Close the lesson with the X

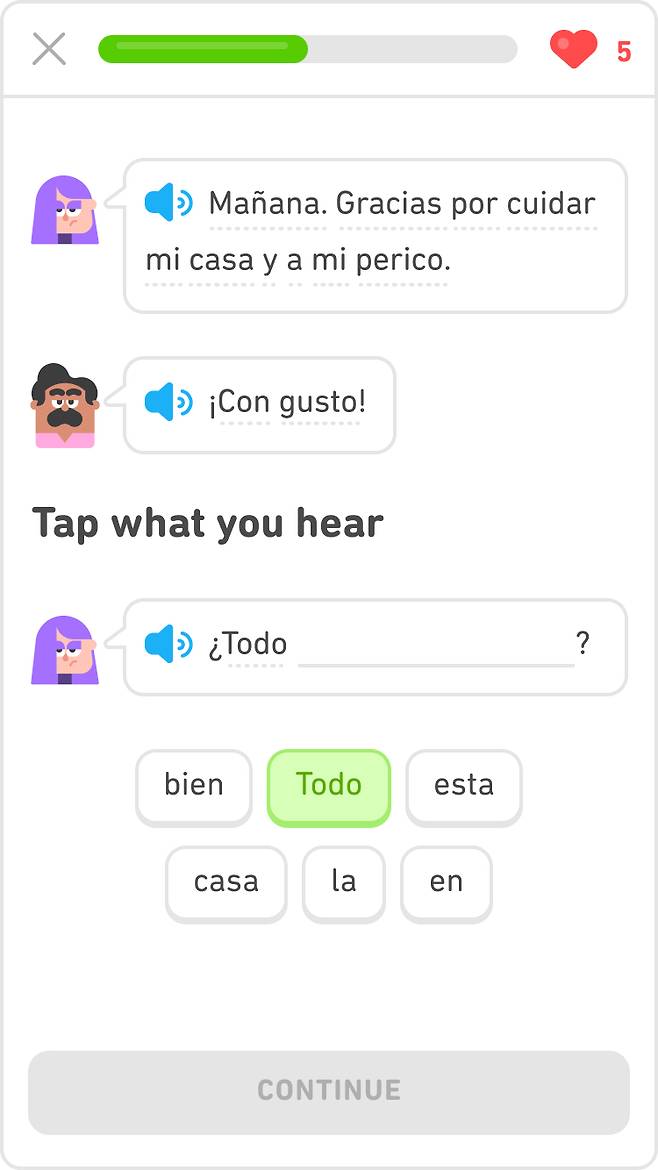[49, 49]
